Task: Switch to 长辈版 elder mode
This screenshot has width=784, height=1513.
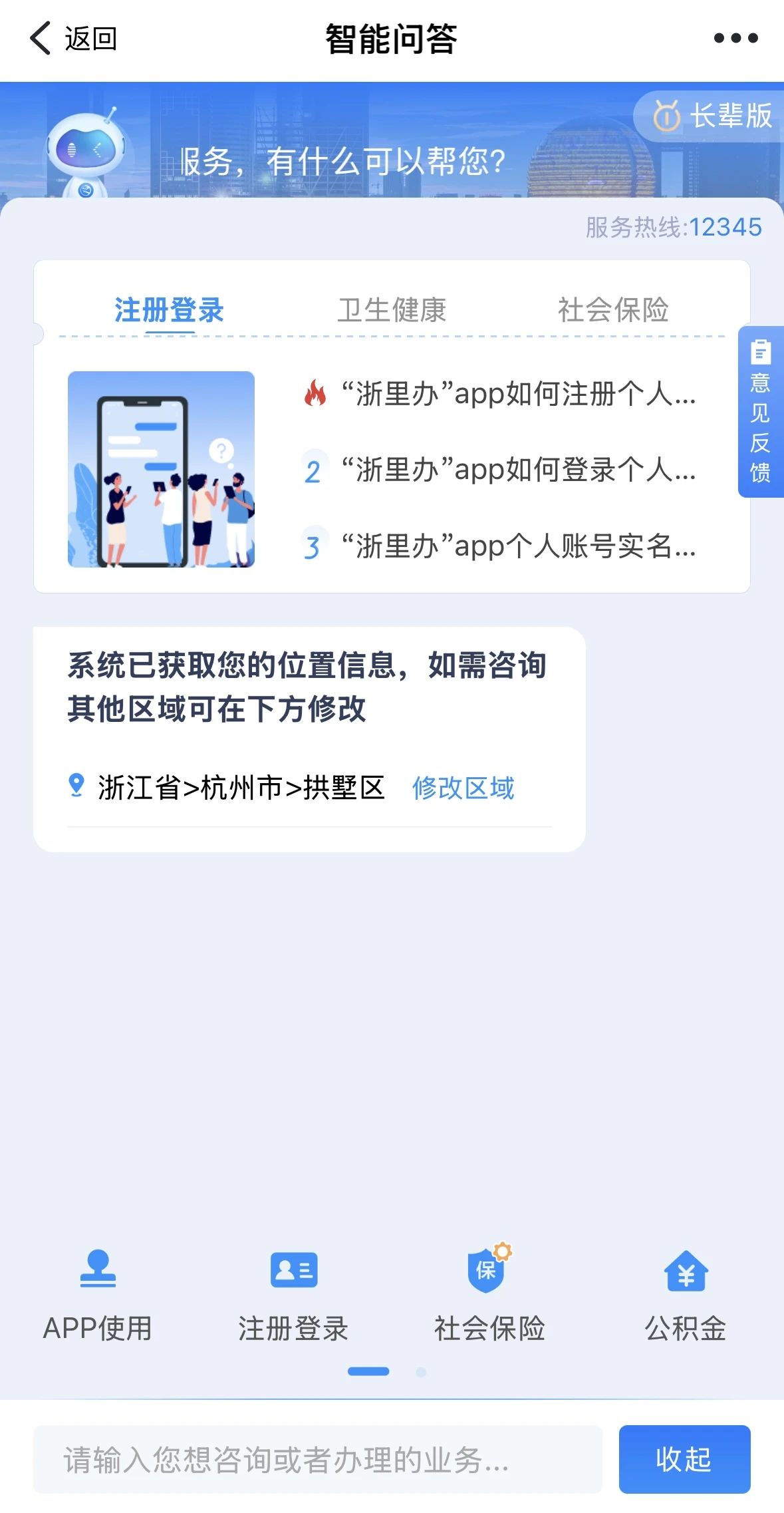Action: (x=712, y=116)
